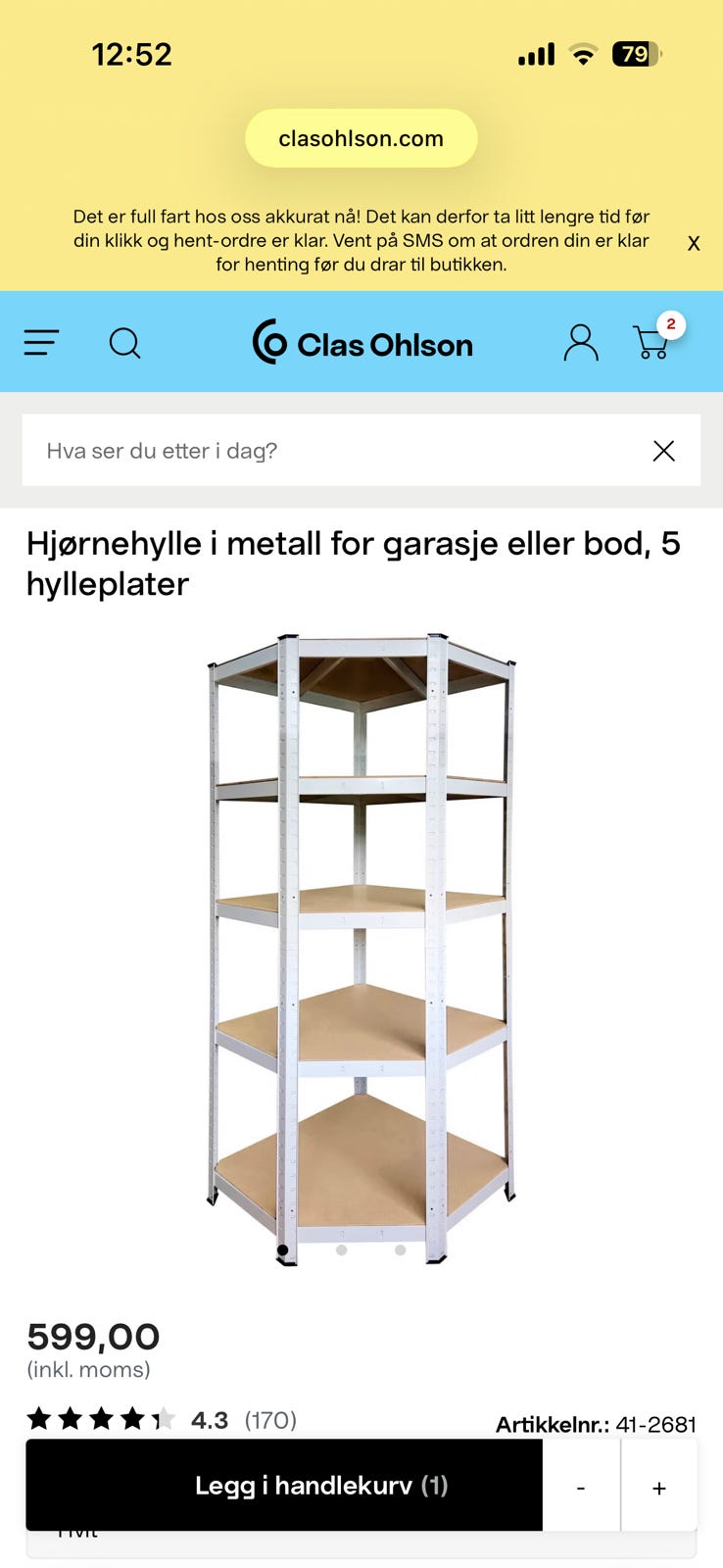The height and width of the screenshot is (1568, 723).
Task: Tap the 4.3 rating score
Action: pyautogui.click(x=209, y=1418)
